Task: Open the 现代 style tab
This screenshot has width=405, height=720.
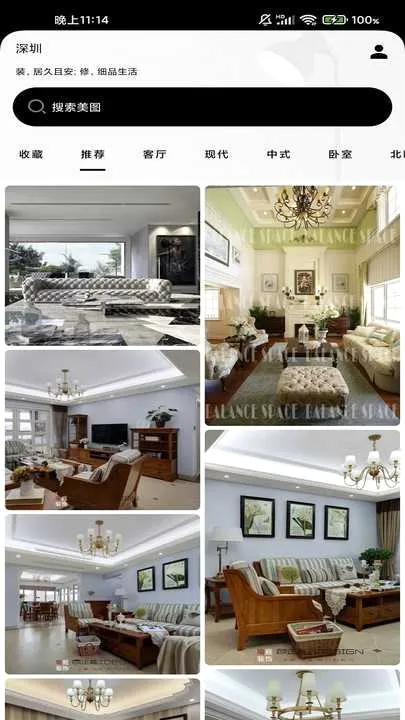Action: point(217,154)
